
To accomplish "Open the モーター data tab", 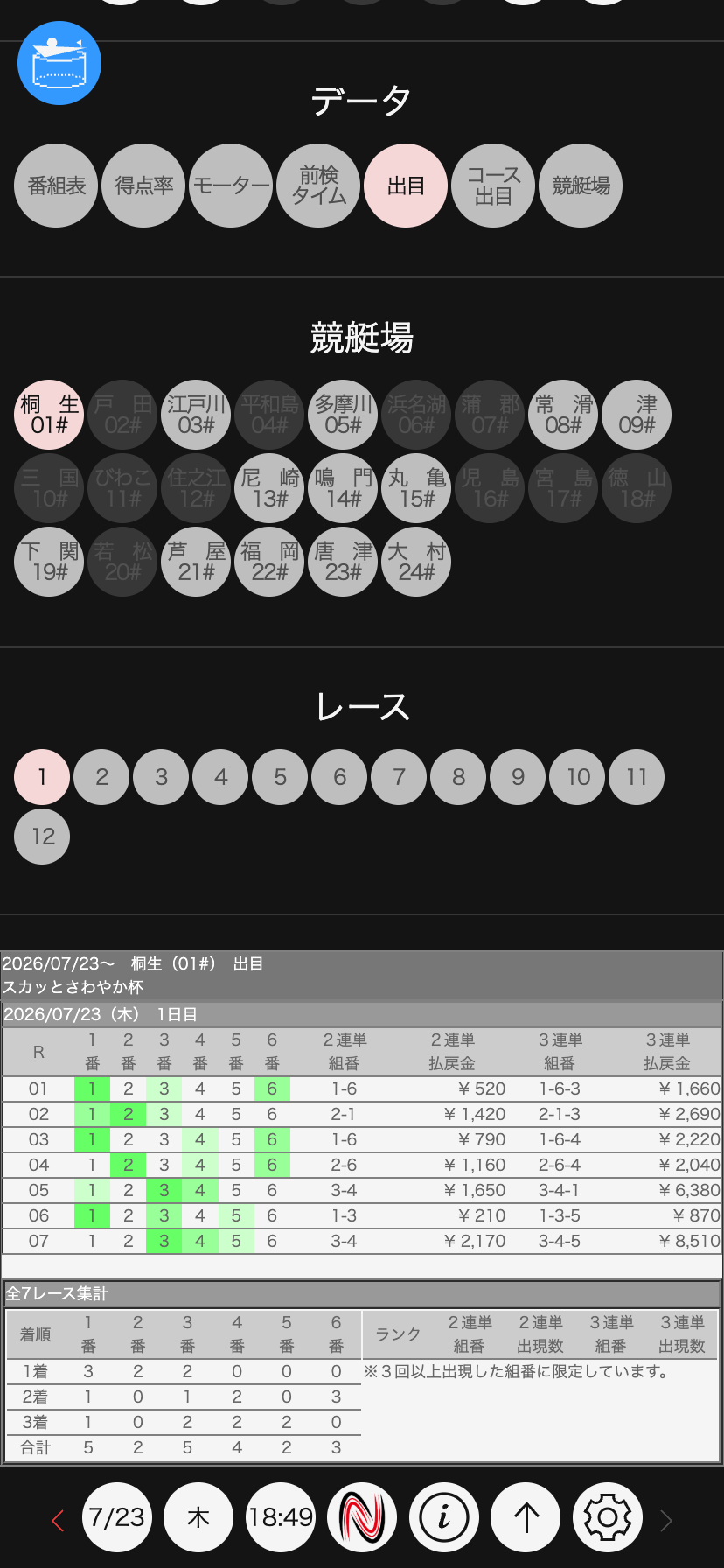I will (231, 185).
